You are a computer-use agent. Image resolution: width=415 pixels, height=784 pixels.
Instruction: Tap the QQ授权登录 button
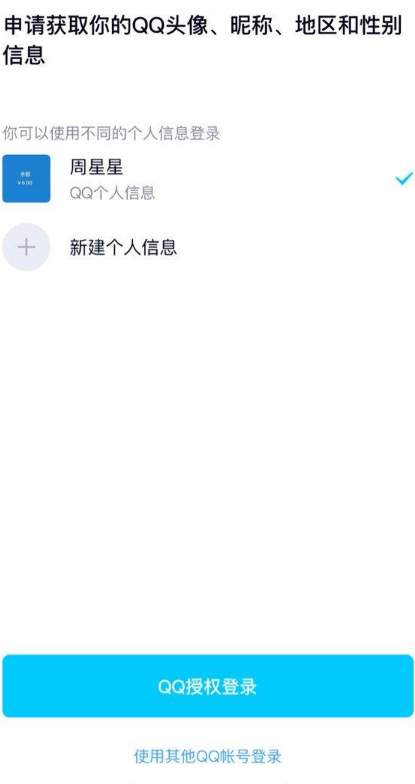(208, 686)
